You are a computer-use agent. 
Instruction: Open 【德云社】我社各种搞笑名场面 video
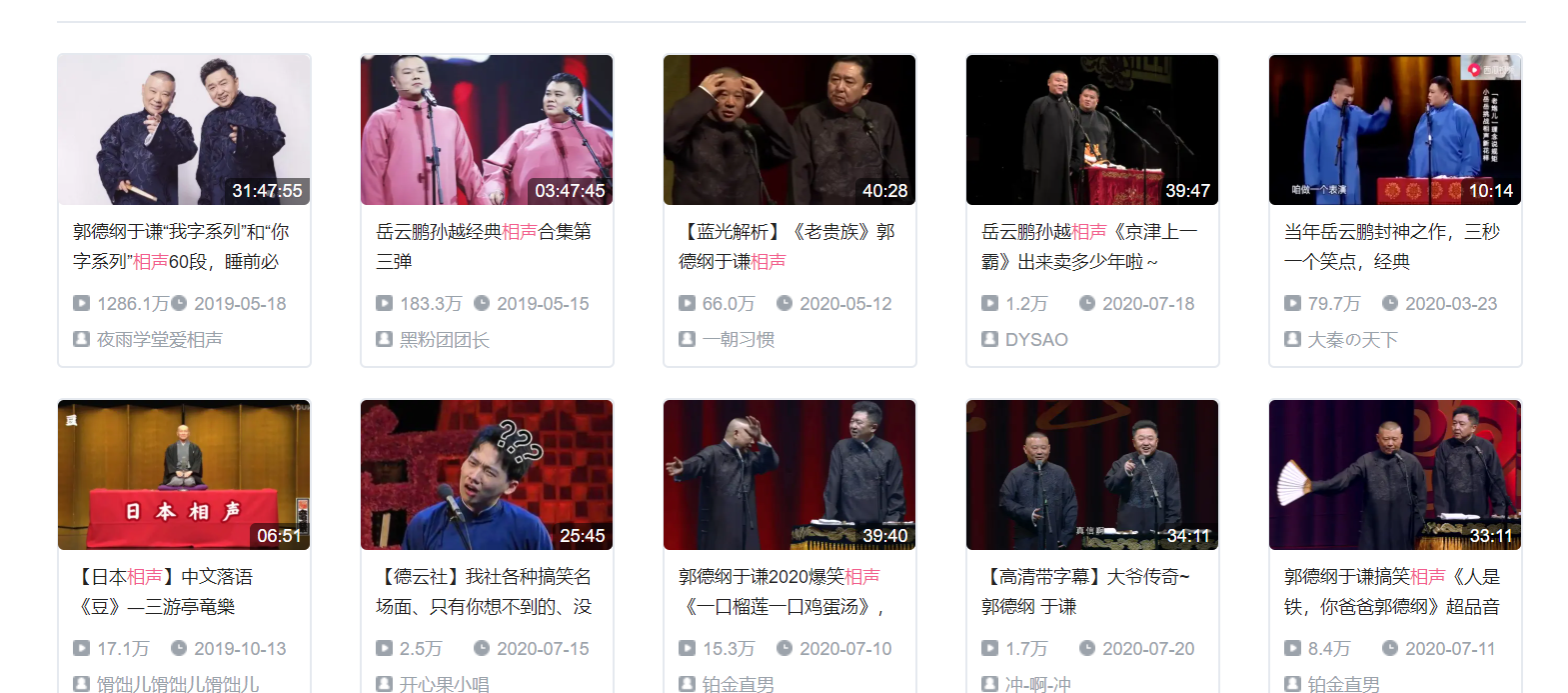pos(487,475)
